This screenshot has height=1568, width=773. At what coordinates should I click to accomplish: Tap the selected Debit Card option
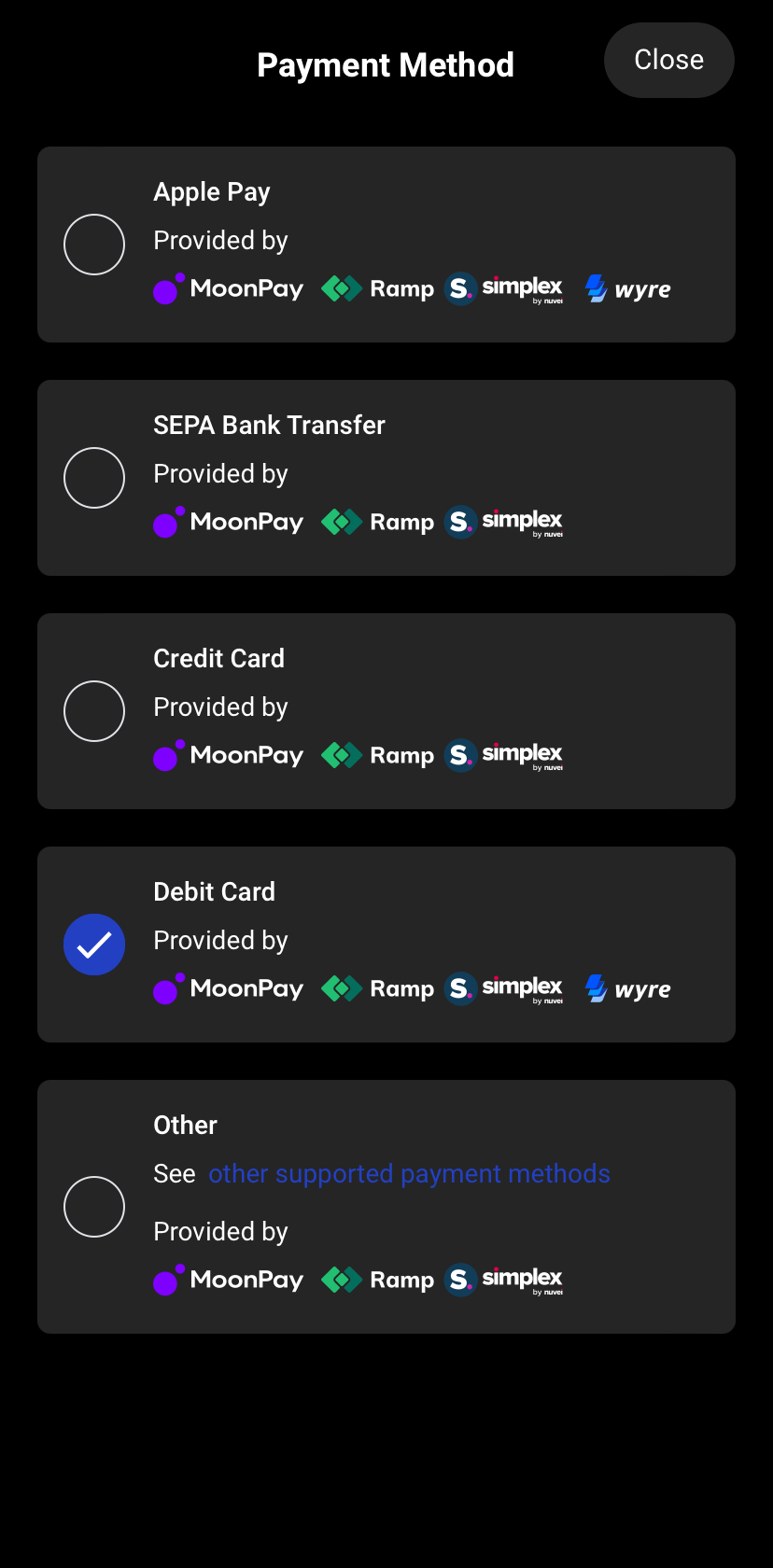click(386, 945)
